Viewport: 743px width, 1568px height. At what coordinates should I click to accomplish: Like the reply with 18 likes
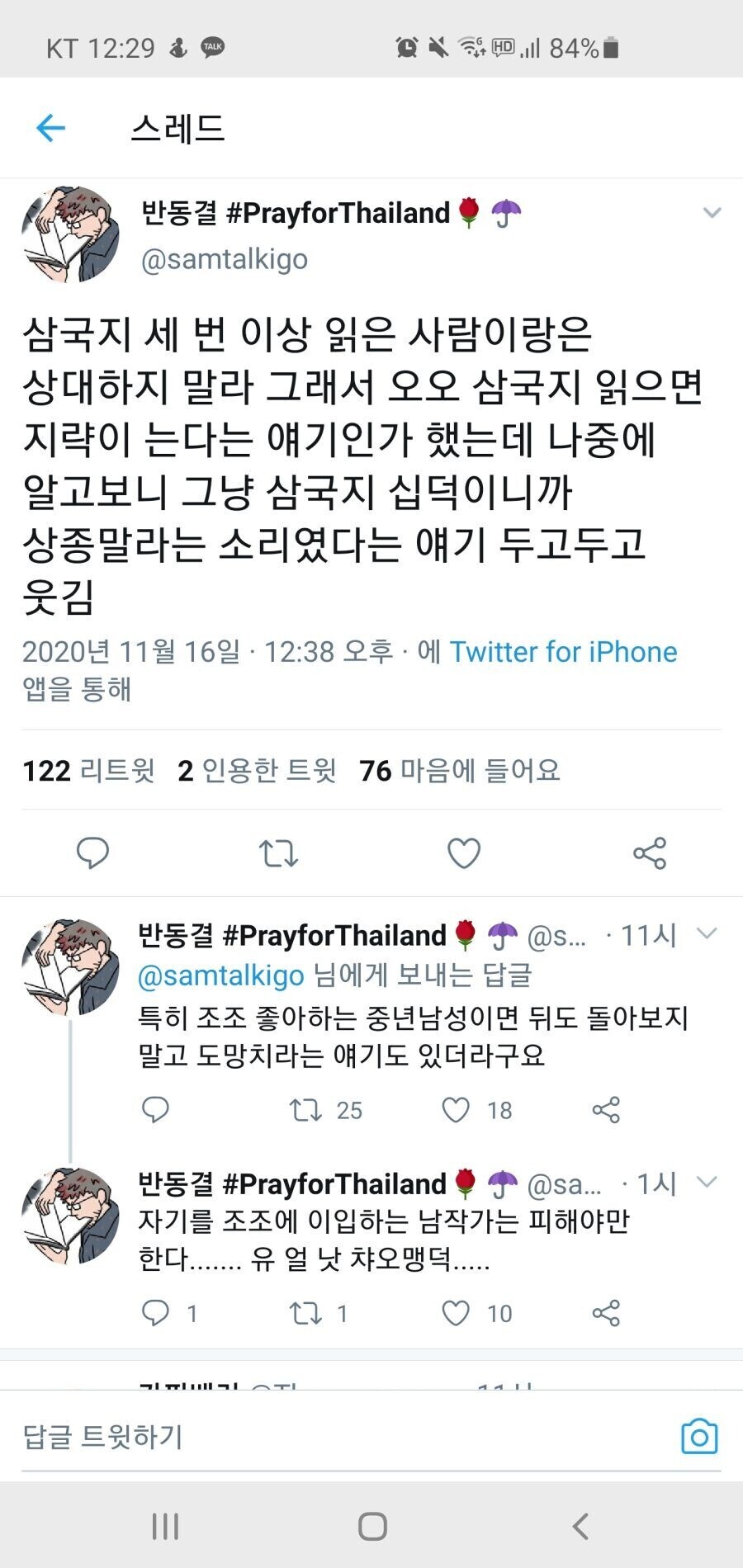tap(456, 1110)
